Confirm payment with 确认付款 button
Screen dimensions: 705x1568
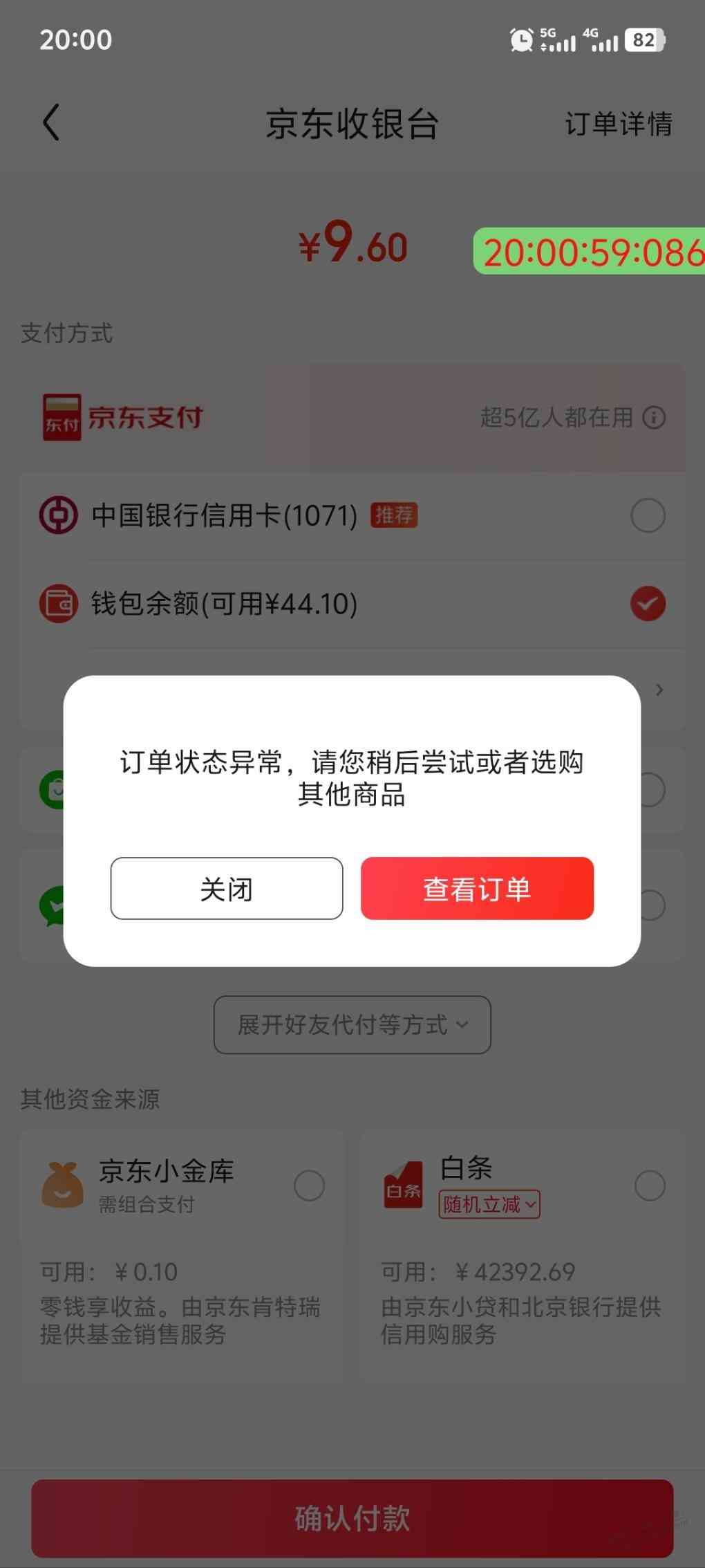tap(352, 1518)
